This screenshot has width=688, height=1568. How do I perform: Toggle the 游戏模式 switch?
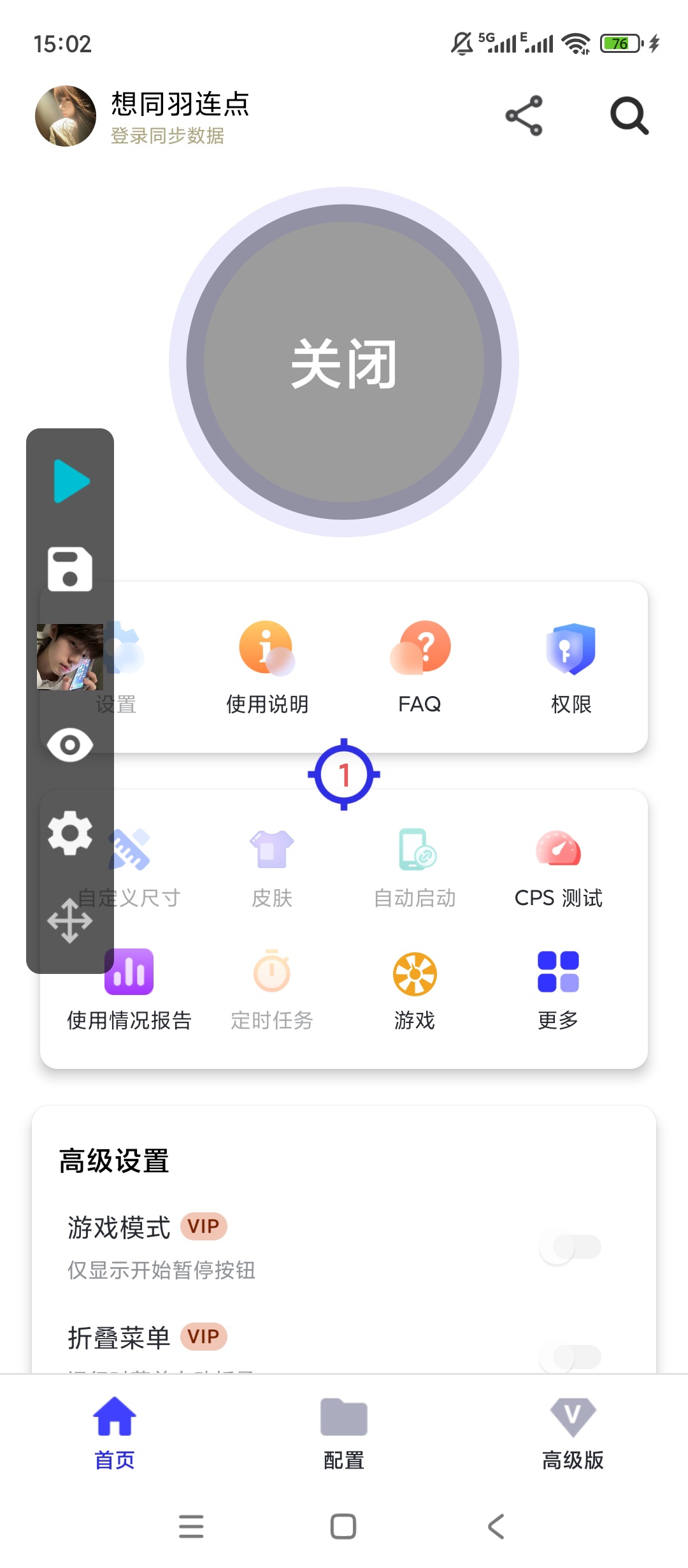point(570,1247)
